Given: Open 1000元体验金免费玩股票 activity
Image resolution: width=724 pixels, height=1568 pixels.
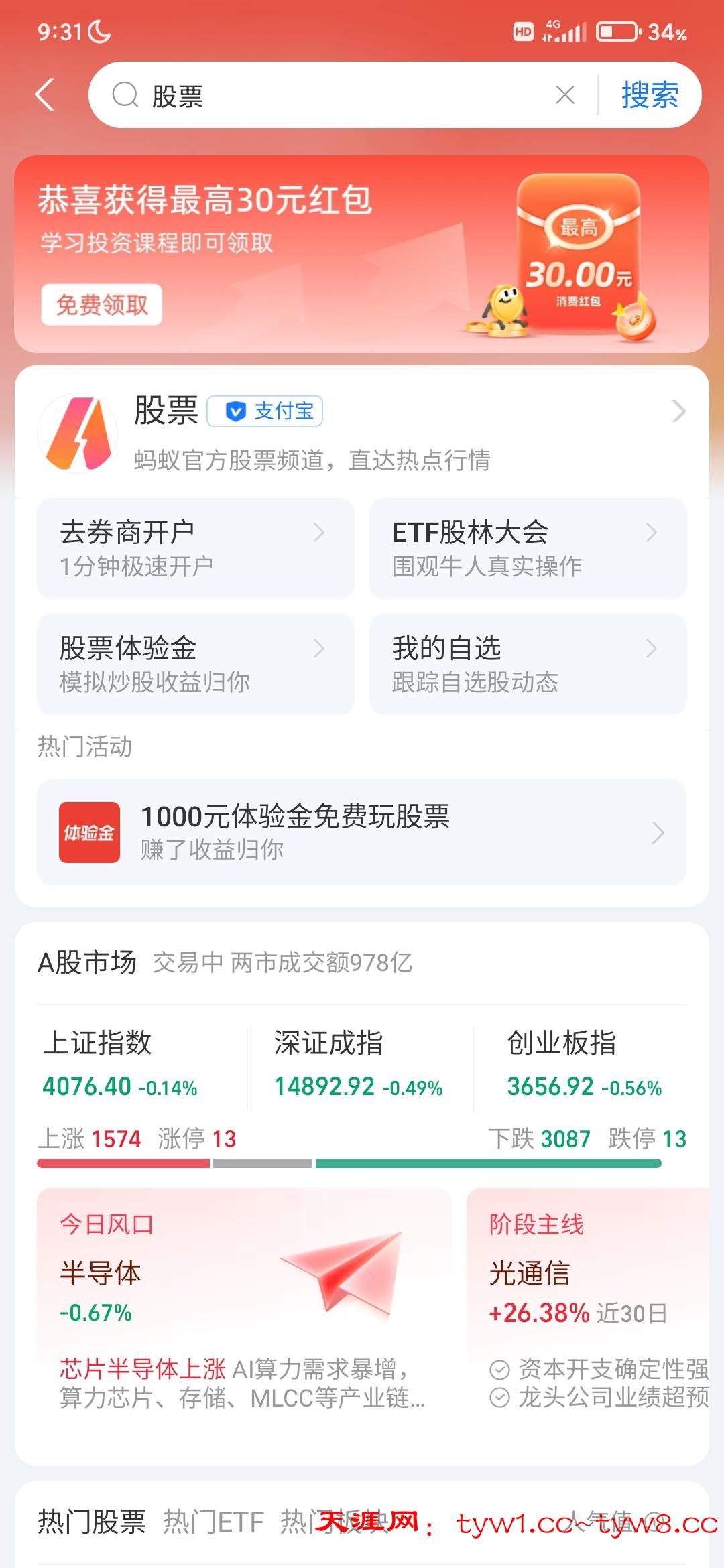Looking at the screenshot, I should (362, 832).
